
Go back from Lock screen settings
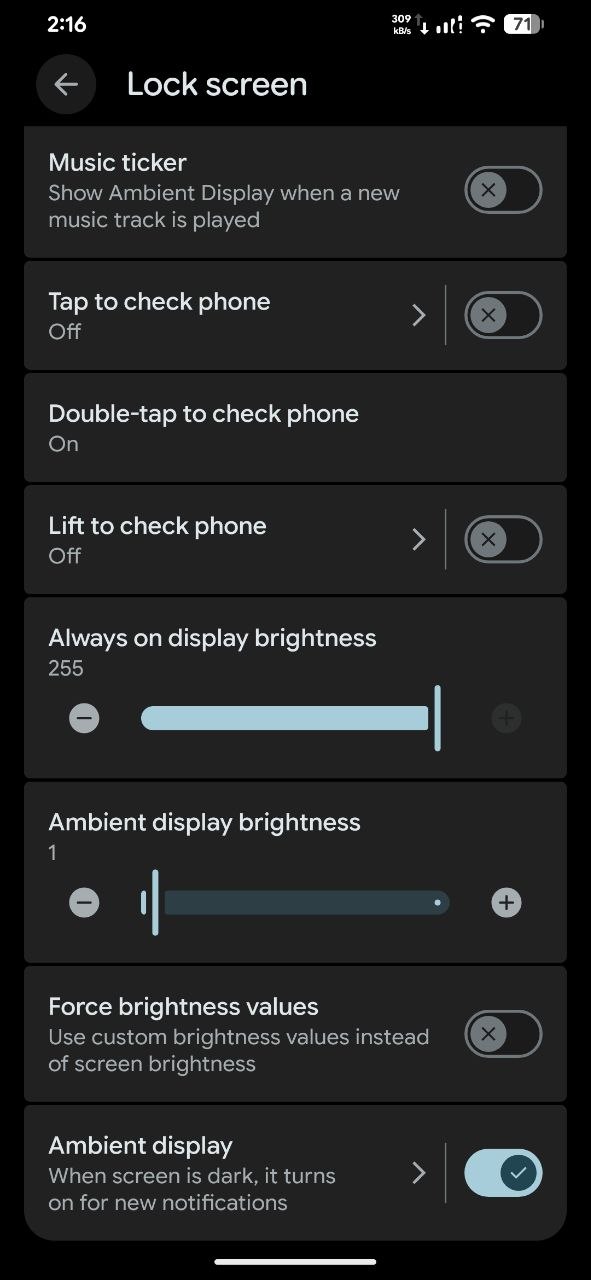pyautogui.click(x=66, y=85)
